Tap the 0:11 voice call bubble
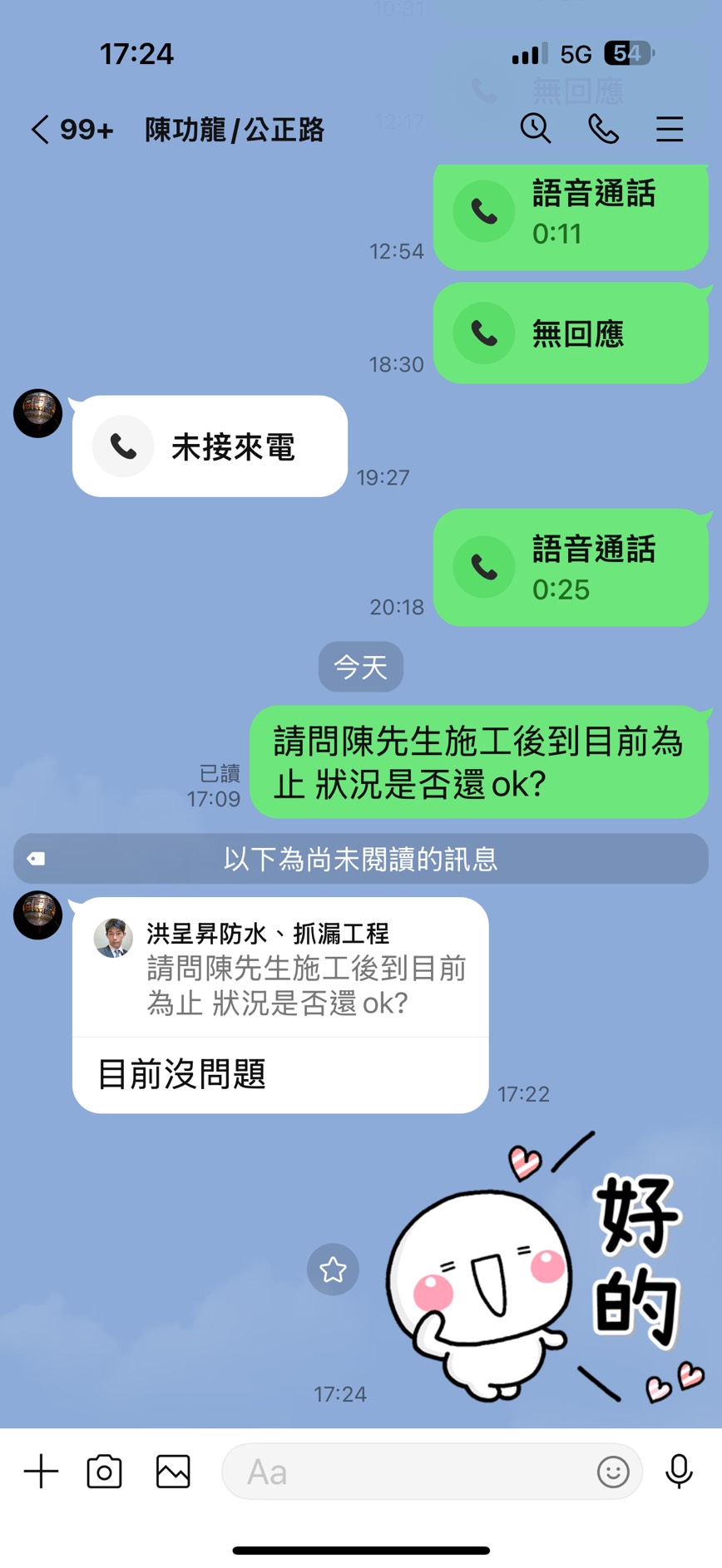Screen dimensions: 722x1568 pyautogui.click(x=570, y=214)
